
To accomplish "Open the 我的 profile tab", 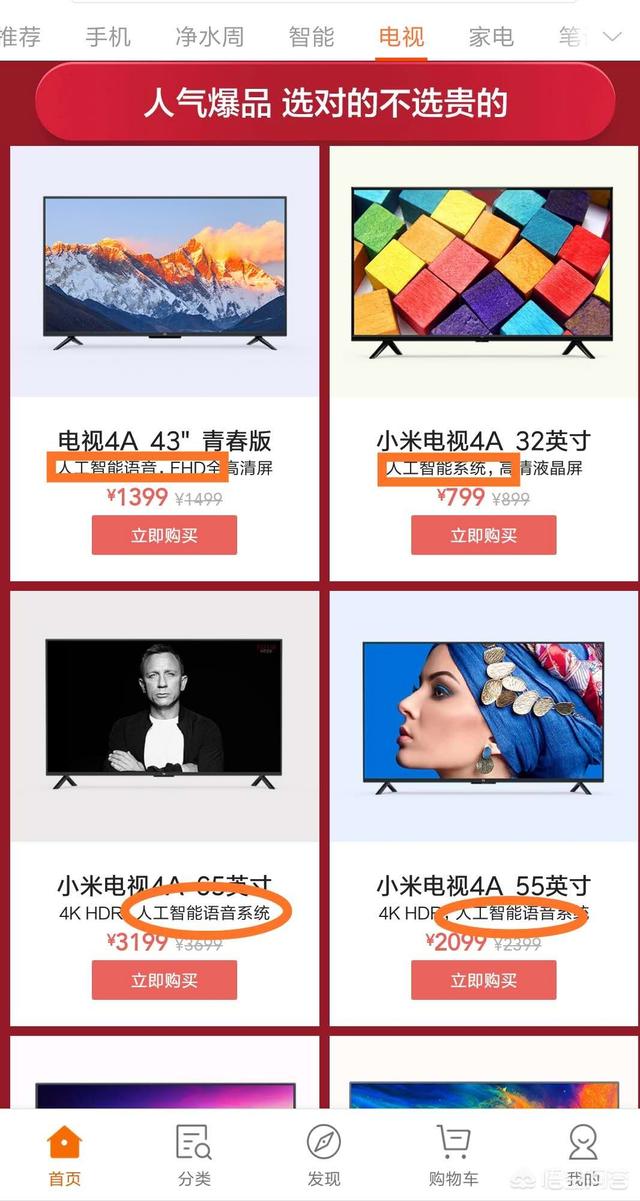I will tap(582, 1155).
